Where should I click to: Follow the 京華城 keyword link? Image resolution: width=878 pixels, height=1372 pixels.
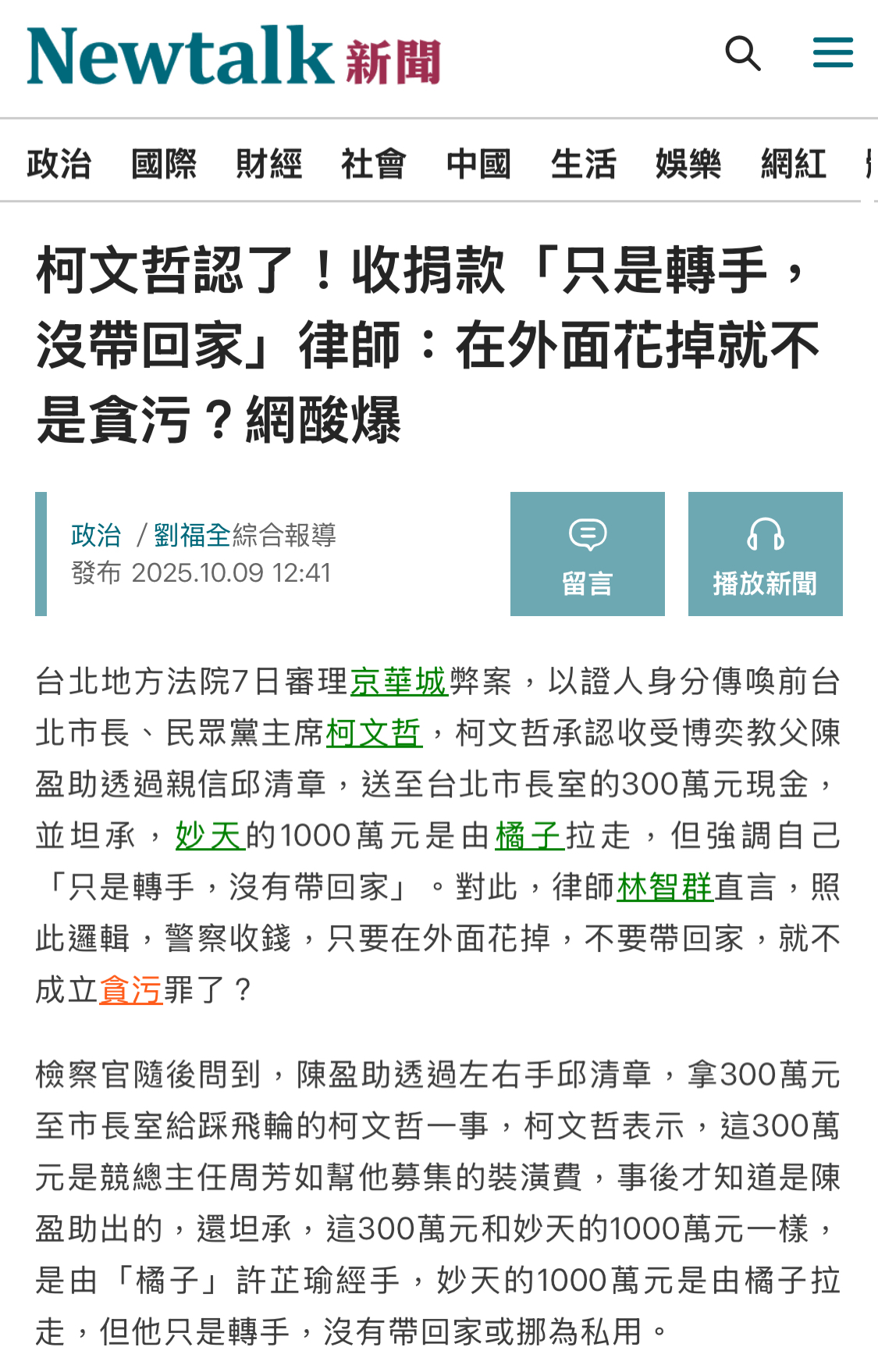399,682
